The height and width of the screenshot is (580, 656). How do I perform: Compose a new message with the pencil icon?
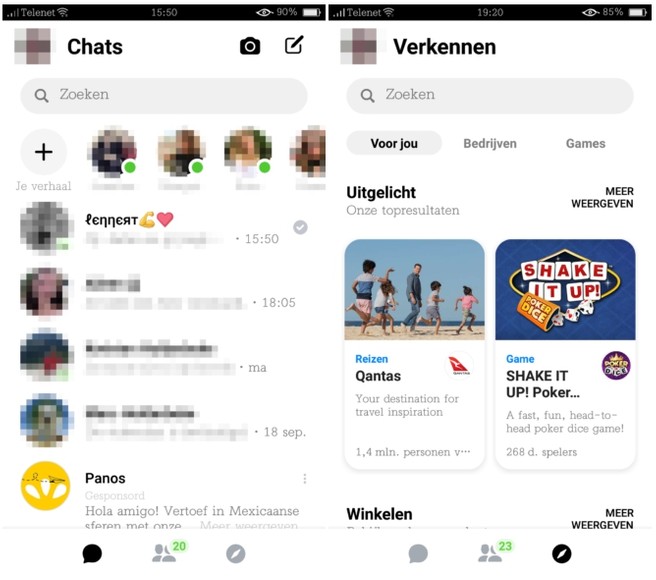294,46
